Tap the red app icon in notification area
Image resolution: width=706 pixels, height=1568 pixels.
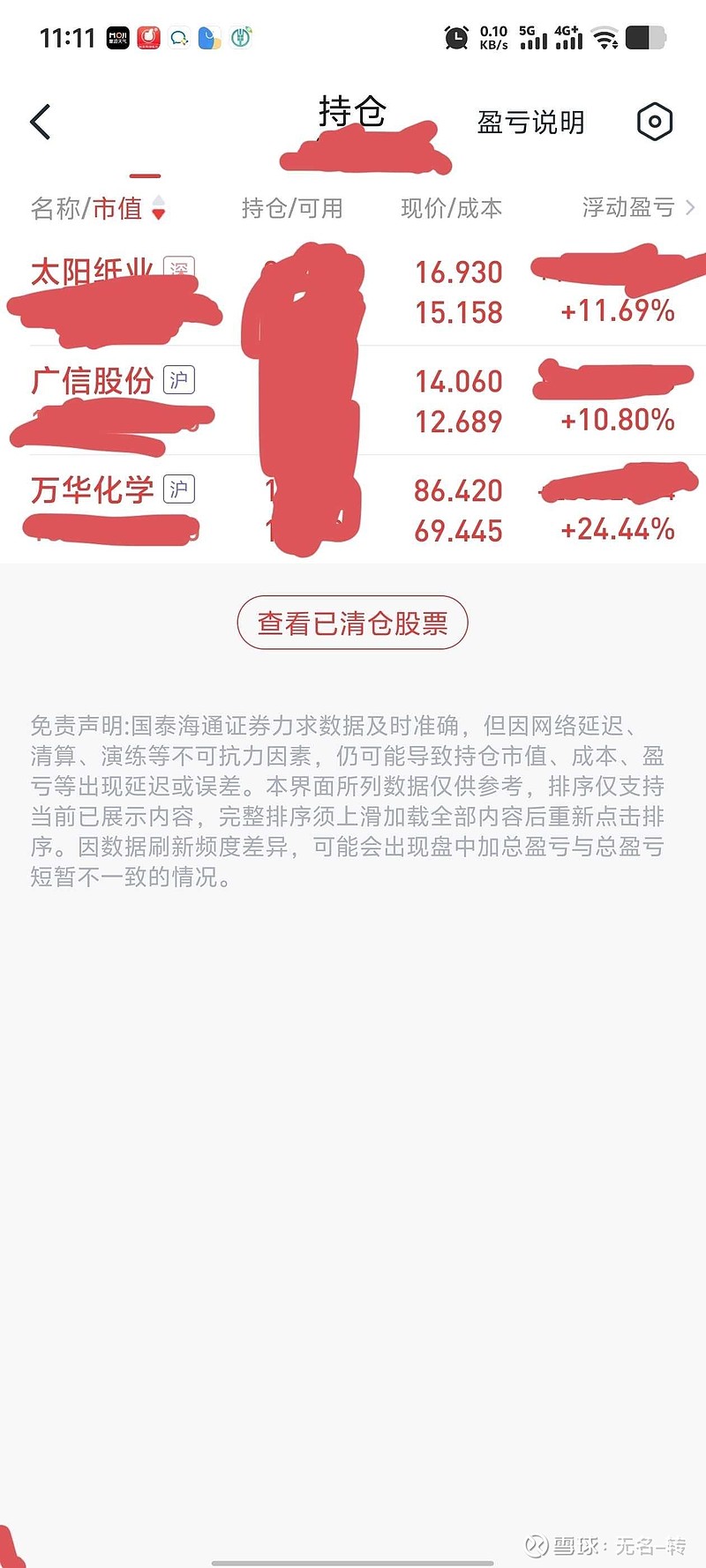(147, 37)
